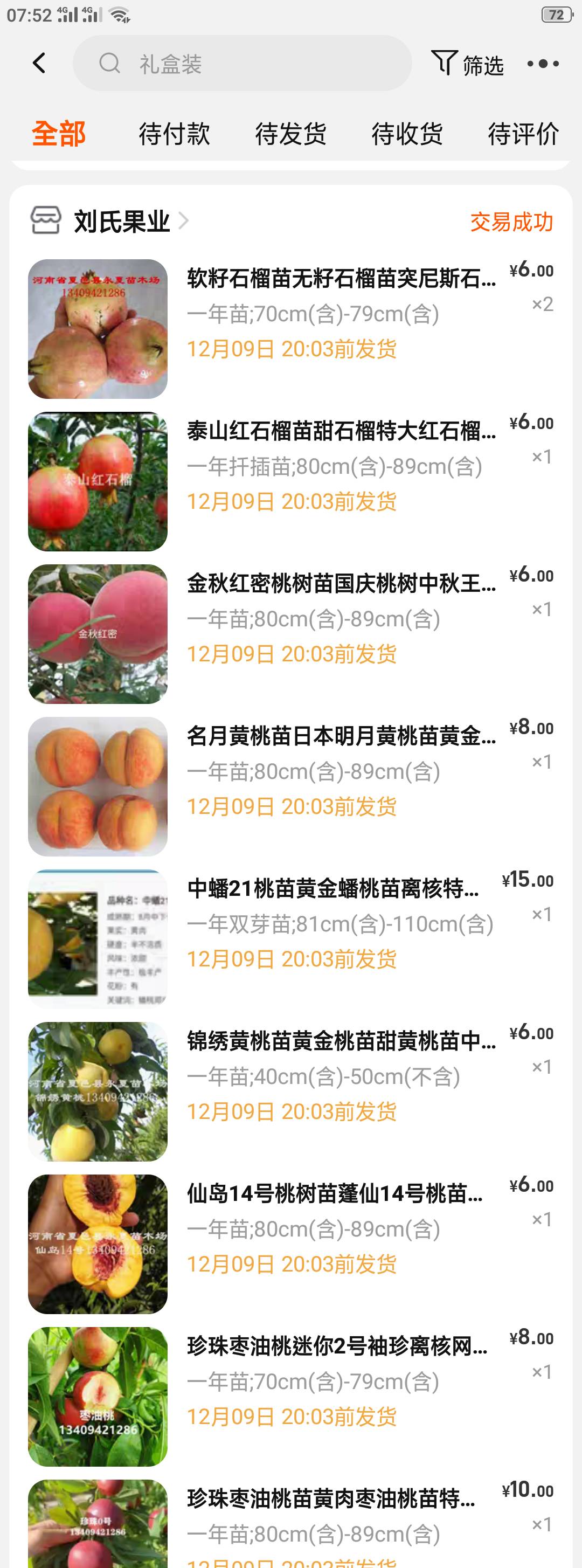582x1568 pixels.
Task: Open the 珍珠枣油桃苗黄肉 order item
Action: 332,1498
